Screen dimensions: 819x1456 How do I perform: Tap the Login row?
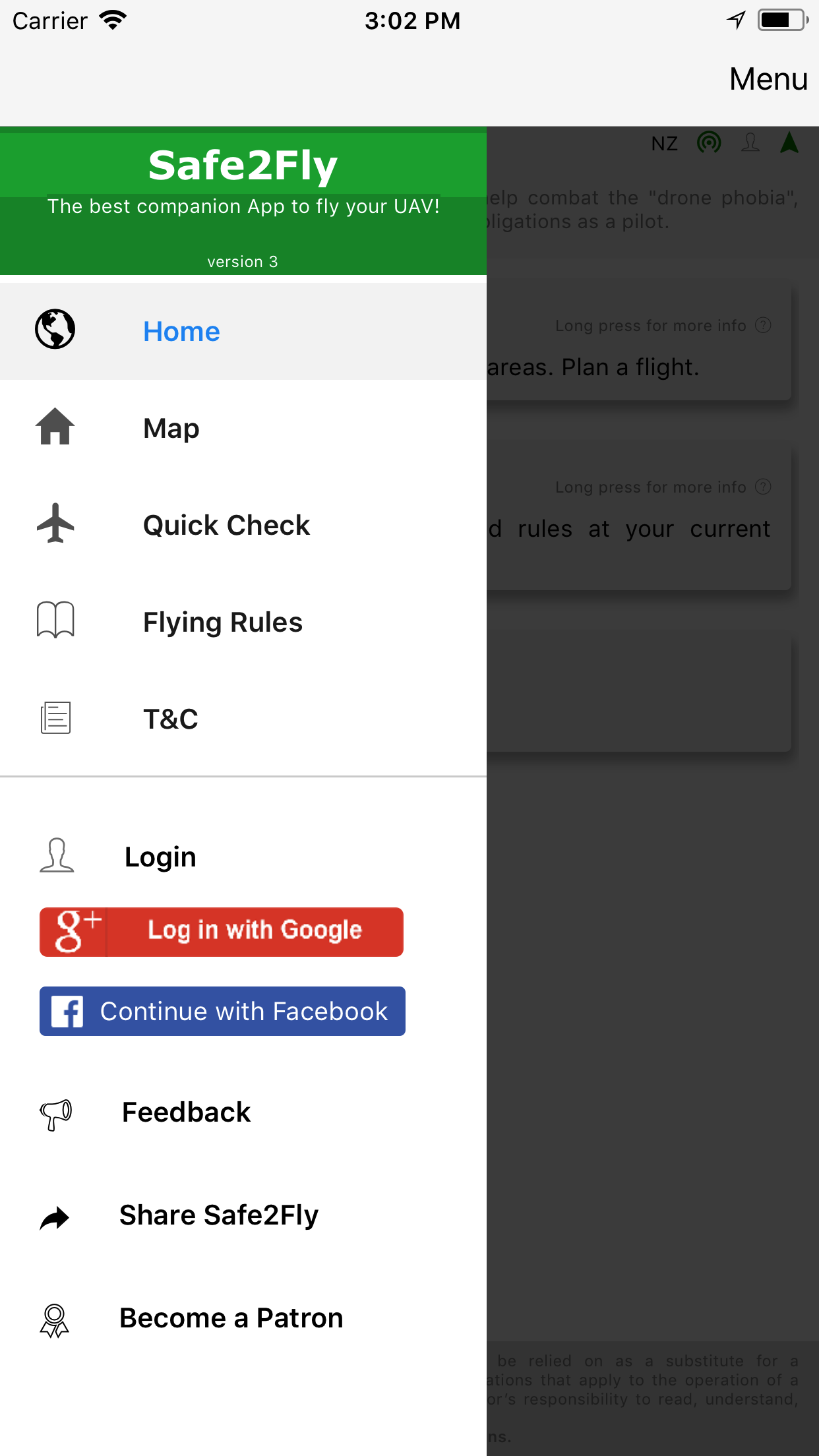coord(160,857)
